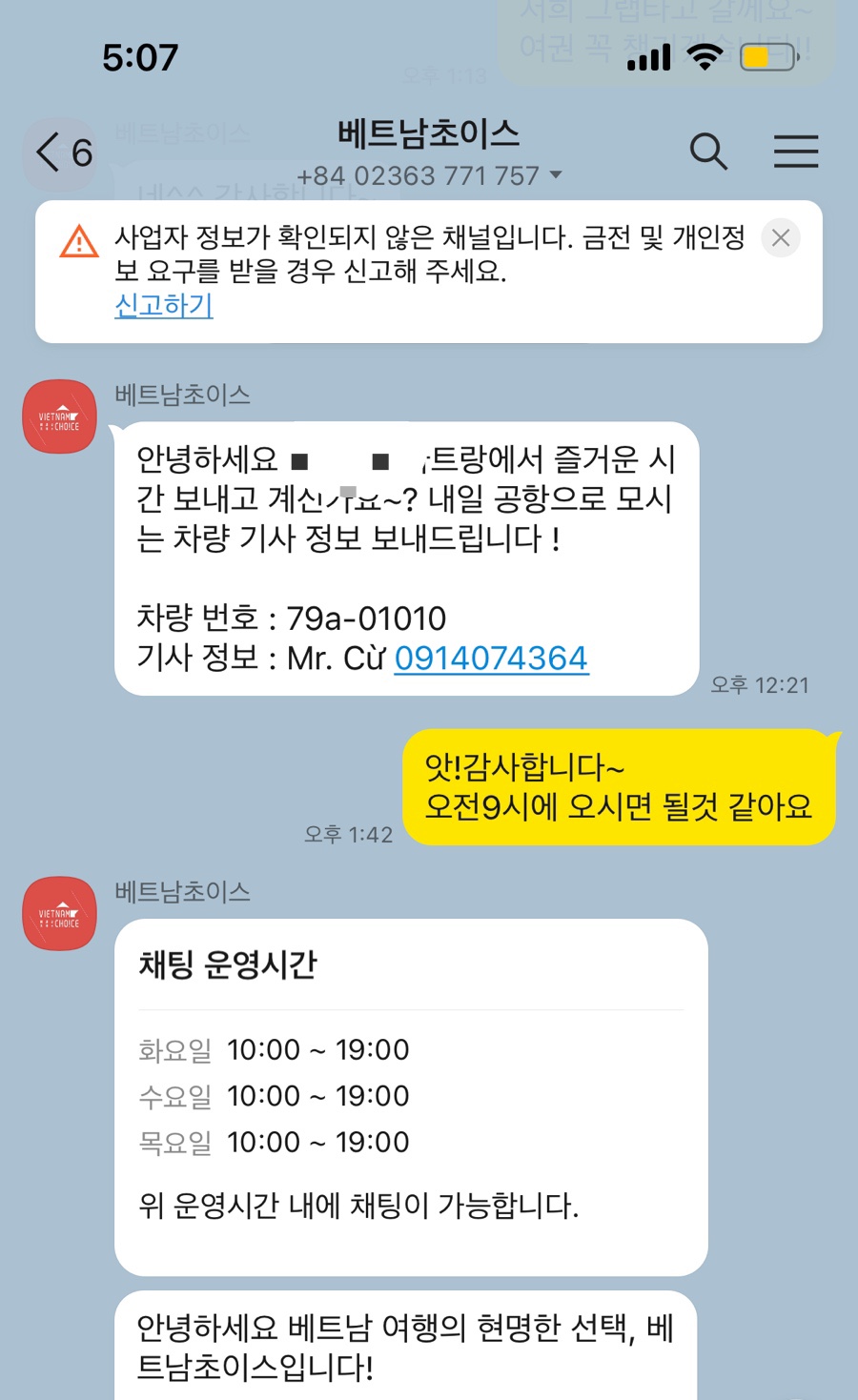Viewport: 858px width, 1400px height.
Task: Open 베트남초이스 profile picture above first message
Action: [60, 417]
